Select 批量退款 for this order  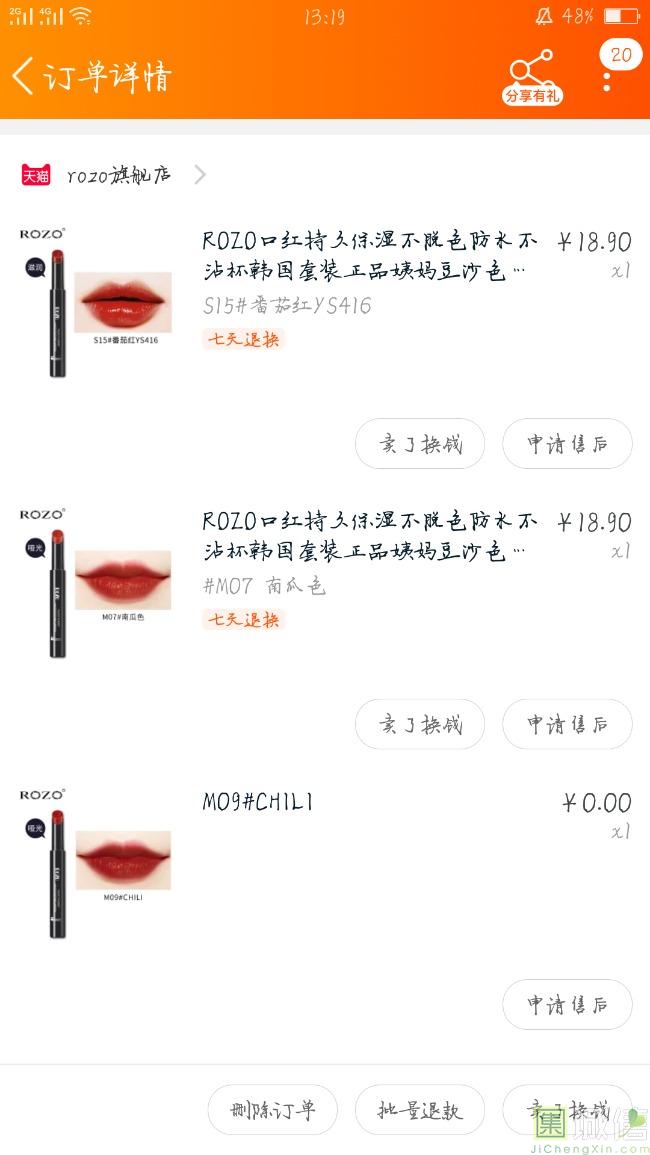point(420,1110)
